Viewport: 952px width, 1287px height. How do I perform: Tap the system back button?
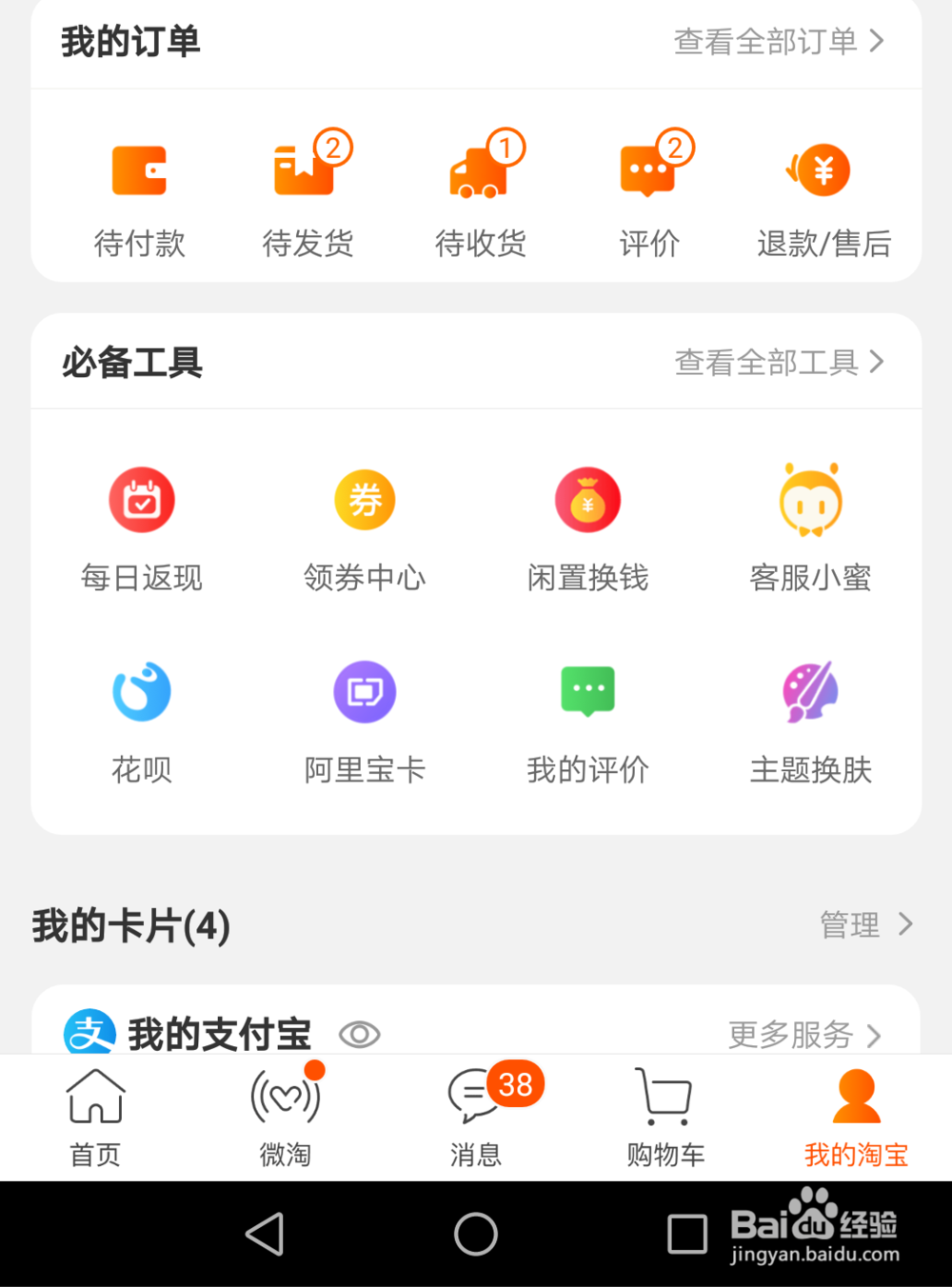coord(266,1235)
